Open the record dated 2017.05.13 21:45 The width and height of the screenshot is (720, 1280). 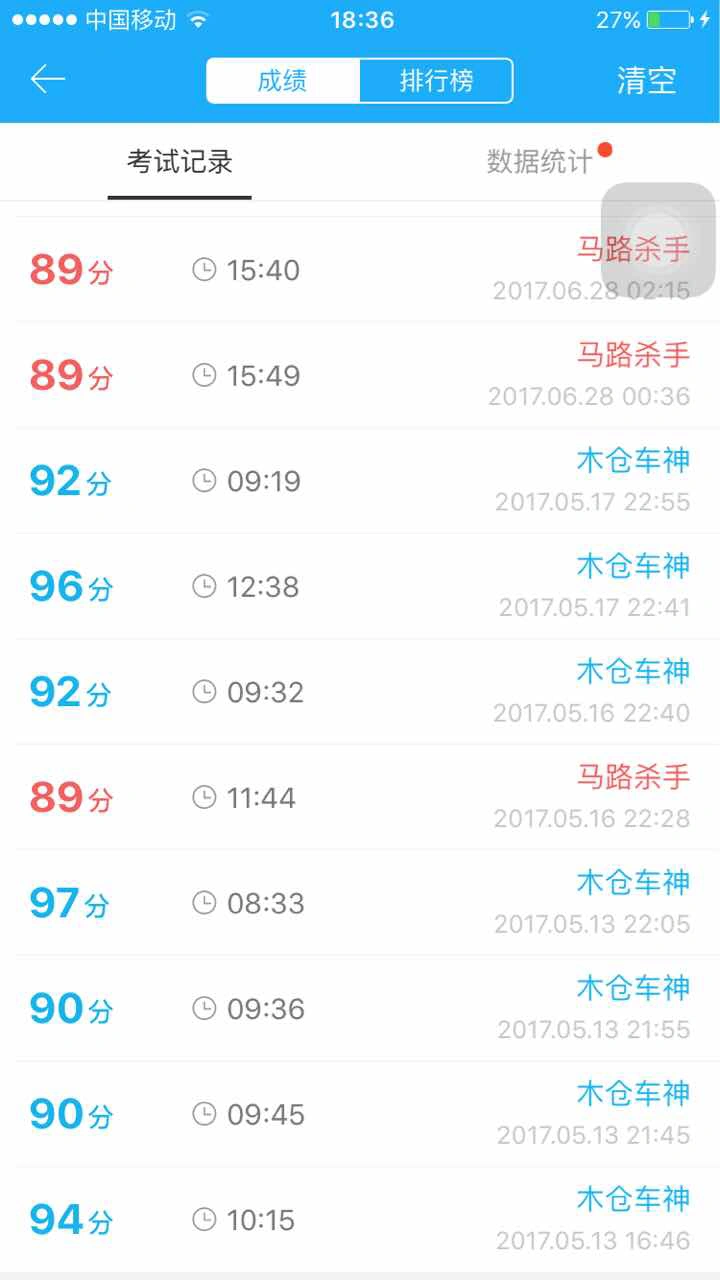point(360,1114)
